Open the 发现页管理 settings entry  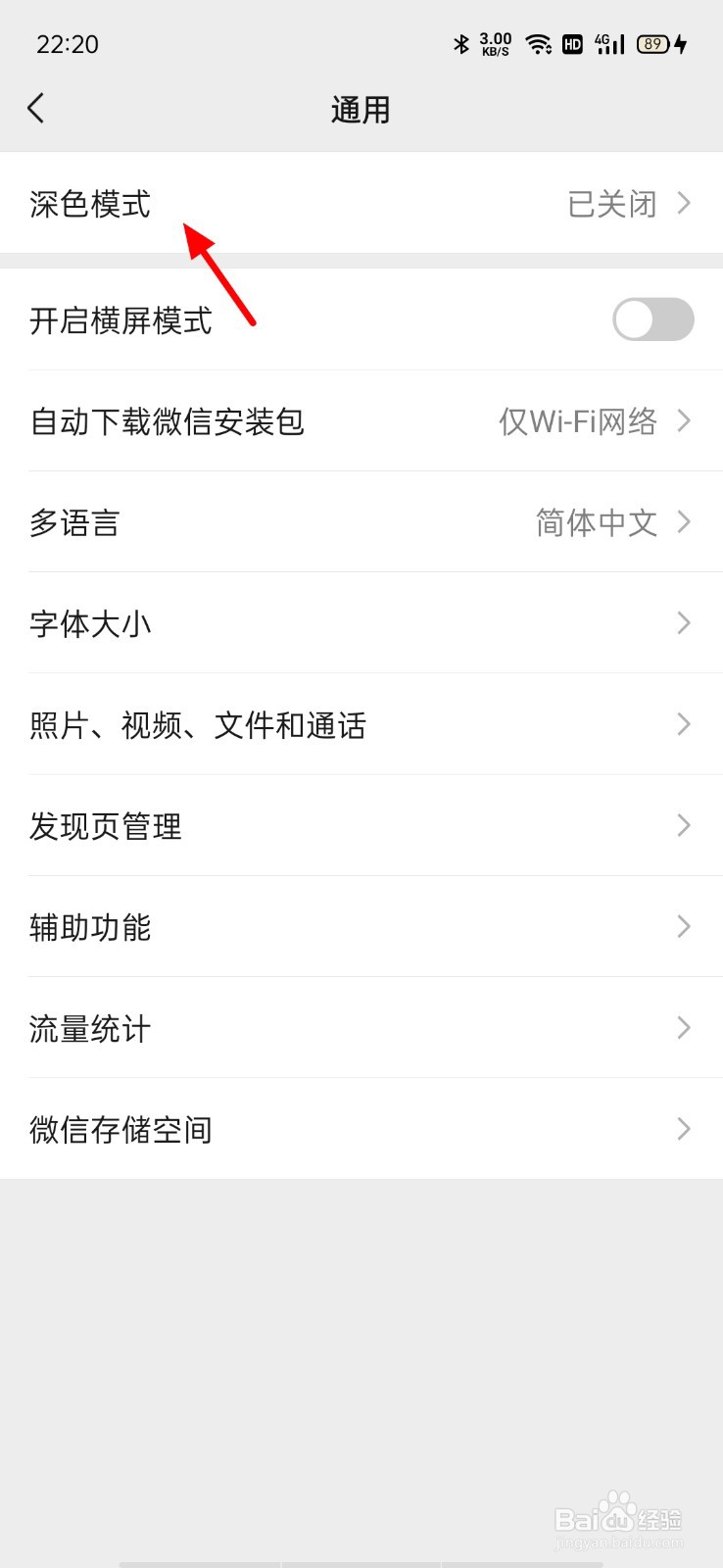(361, 826)
